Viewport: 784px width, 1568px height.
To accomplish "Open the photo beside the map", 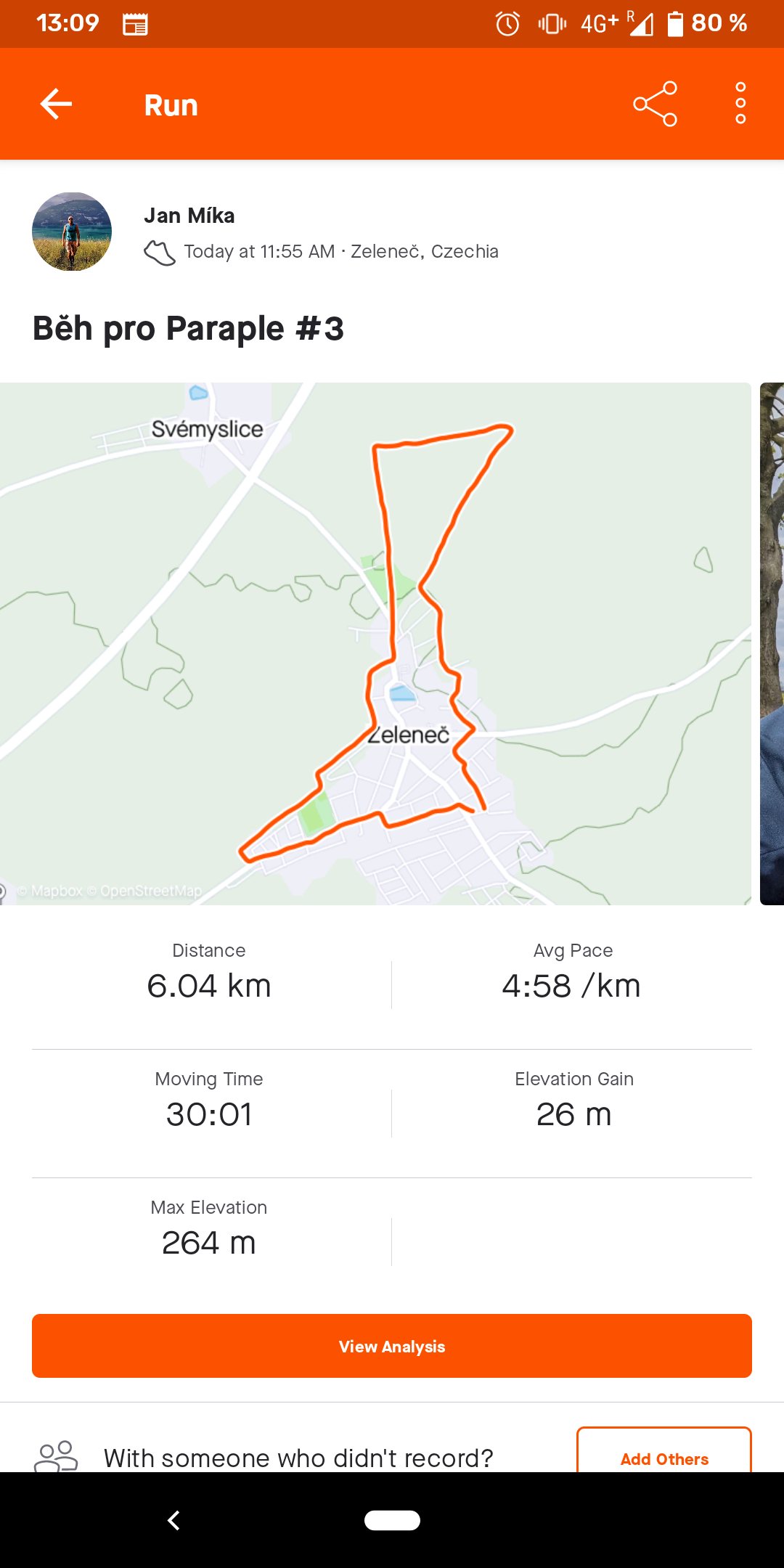I will click(772, 643).
